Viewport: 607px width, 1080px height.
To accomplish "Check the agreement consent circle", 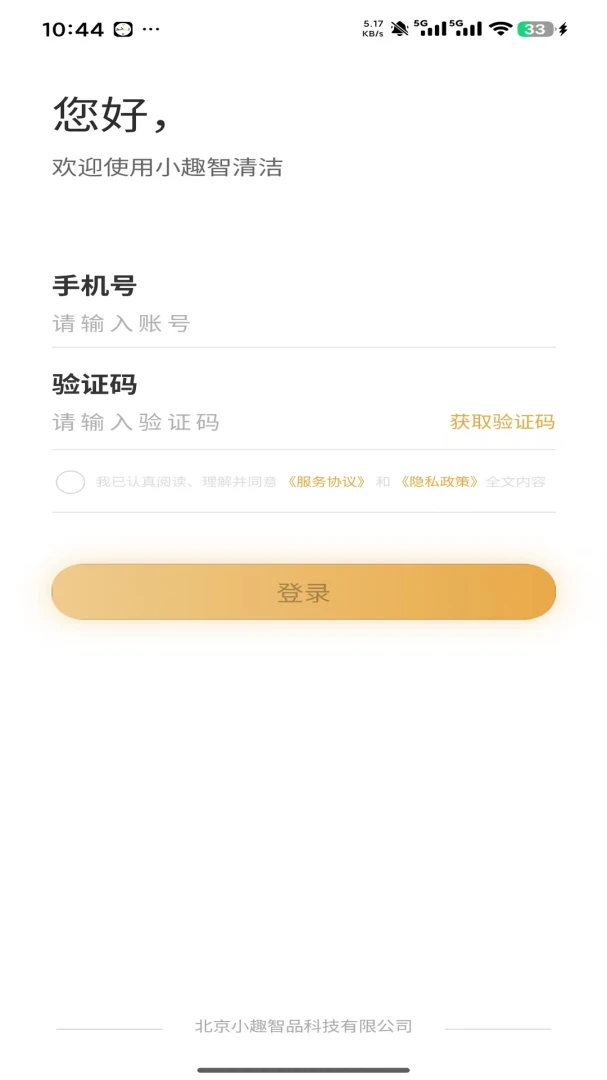I will pyautogui.click(x=70, y=482).
